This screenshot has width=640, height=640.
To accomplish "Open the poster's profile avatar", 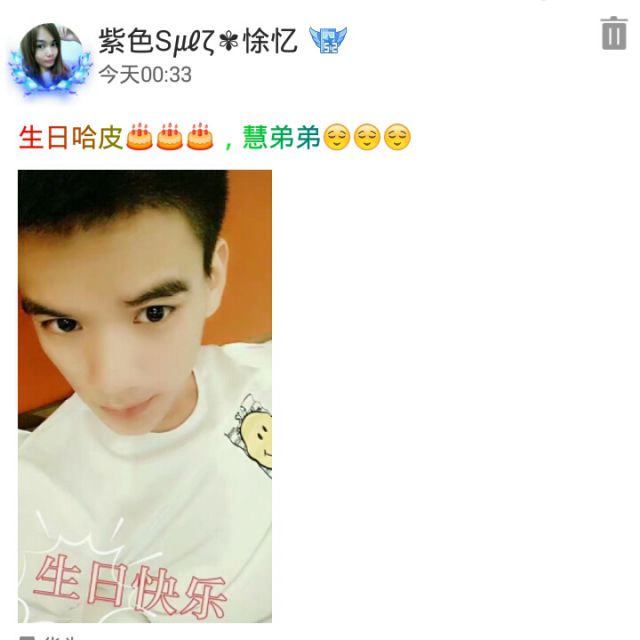I will tap(49, 57).
